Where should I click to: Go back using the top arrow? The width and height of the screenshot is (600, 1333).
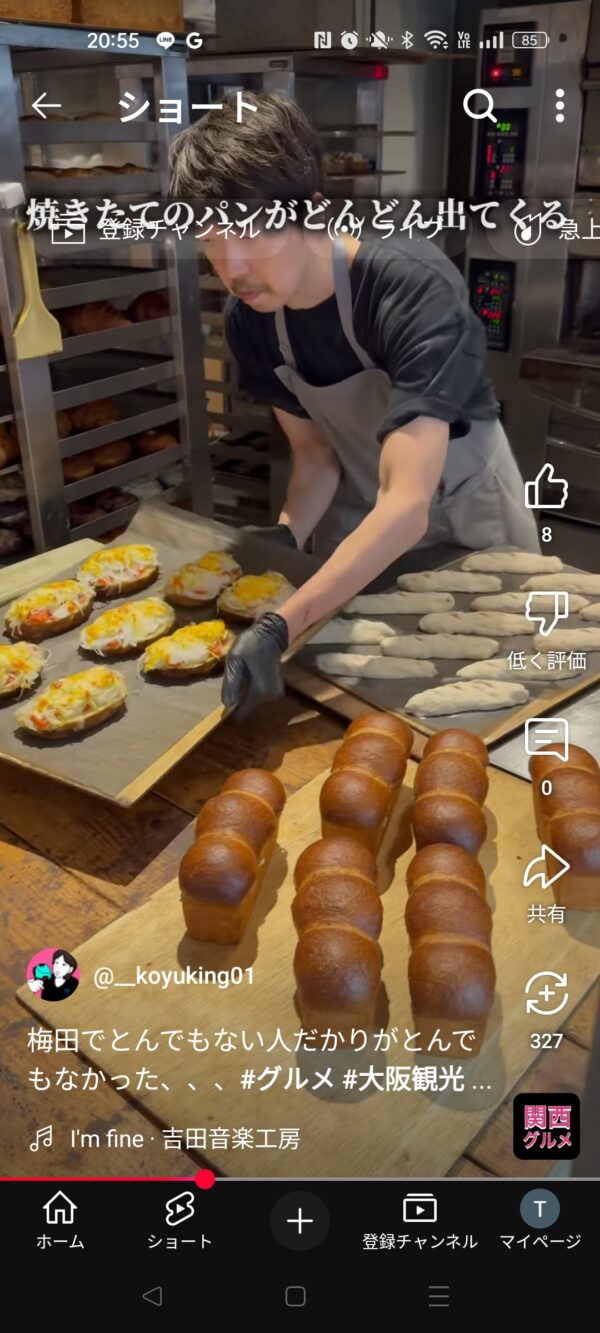point(46,105)
